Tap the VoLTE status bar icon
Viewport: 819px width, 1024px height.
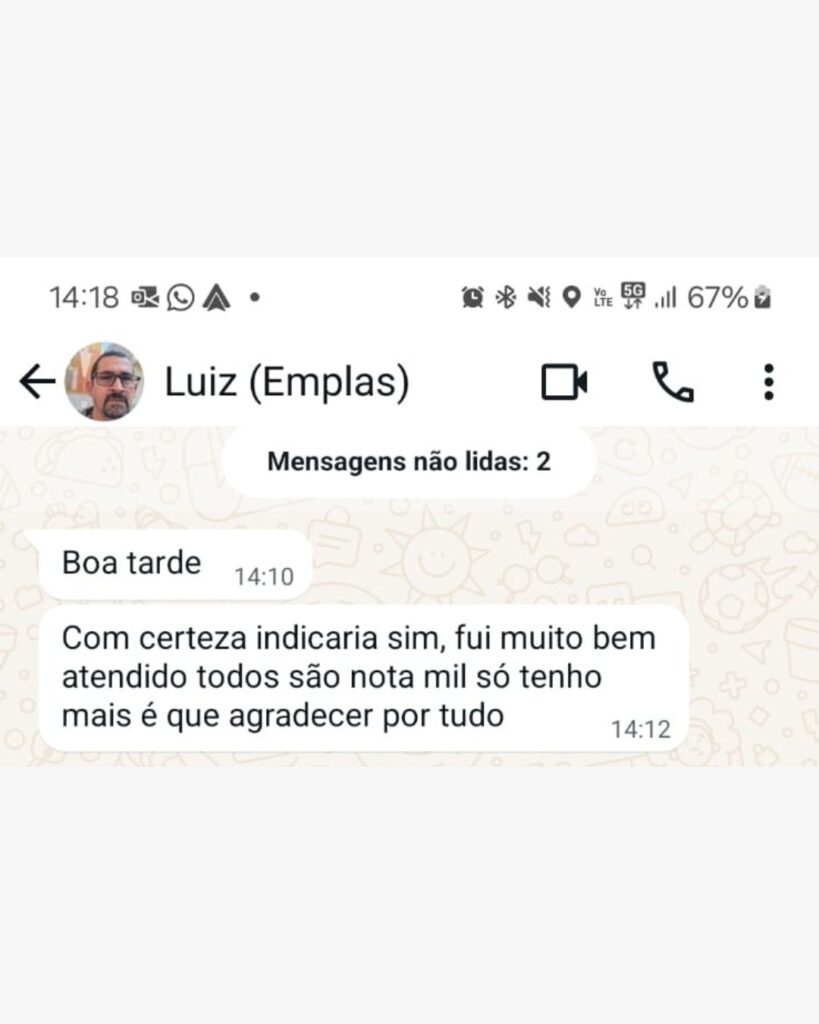pyautogui.click(x=601, y=296)
